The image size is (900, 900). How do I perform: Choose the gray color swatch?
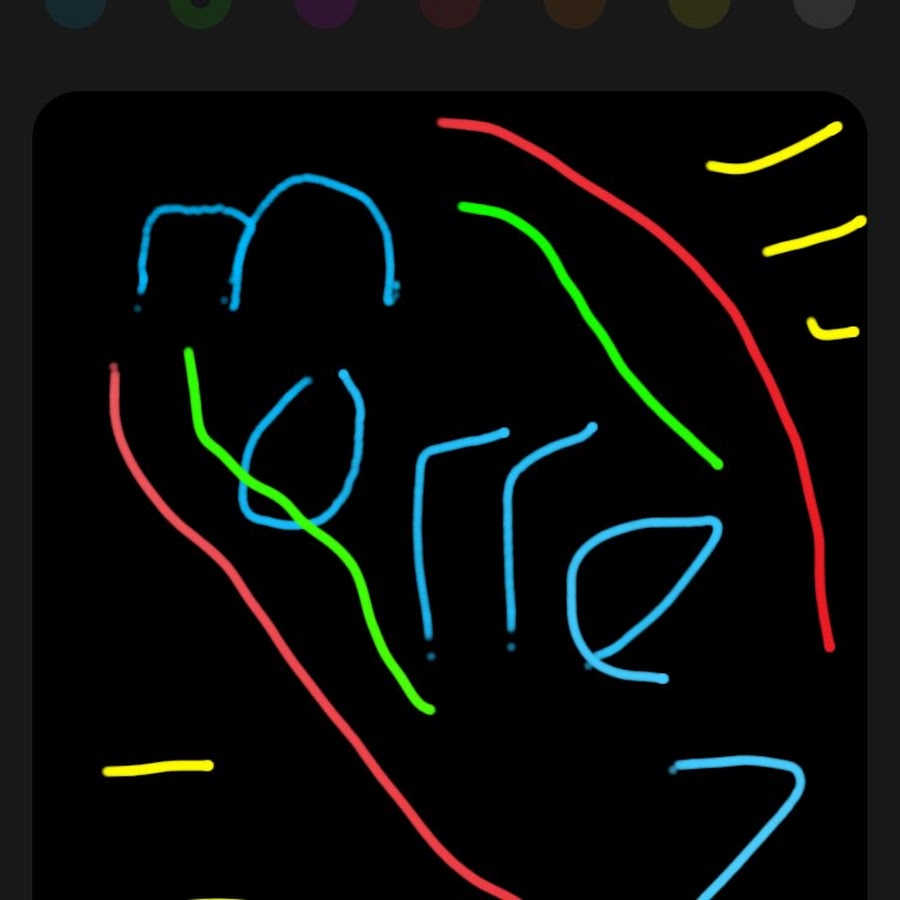824,8
